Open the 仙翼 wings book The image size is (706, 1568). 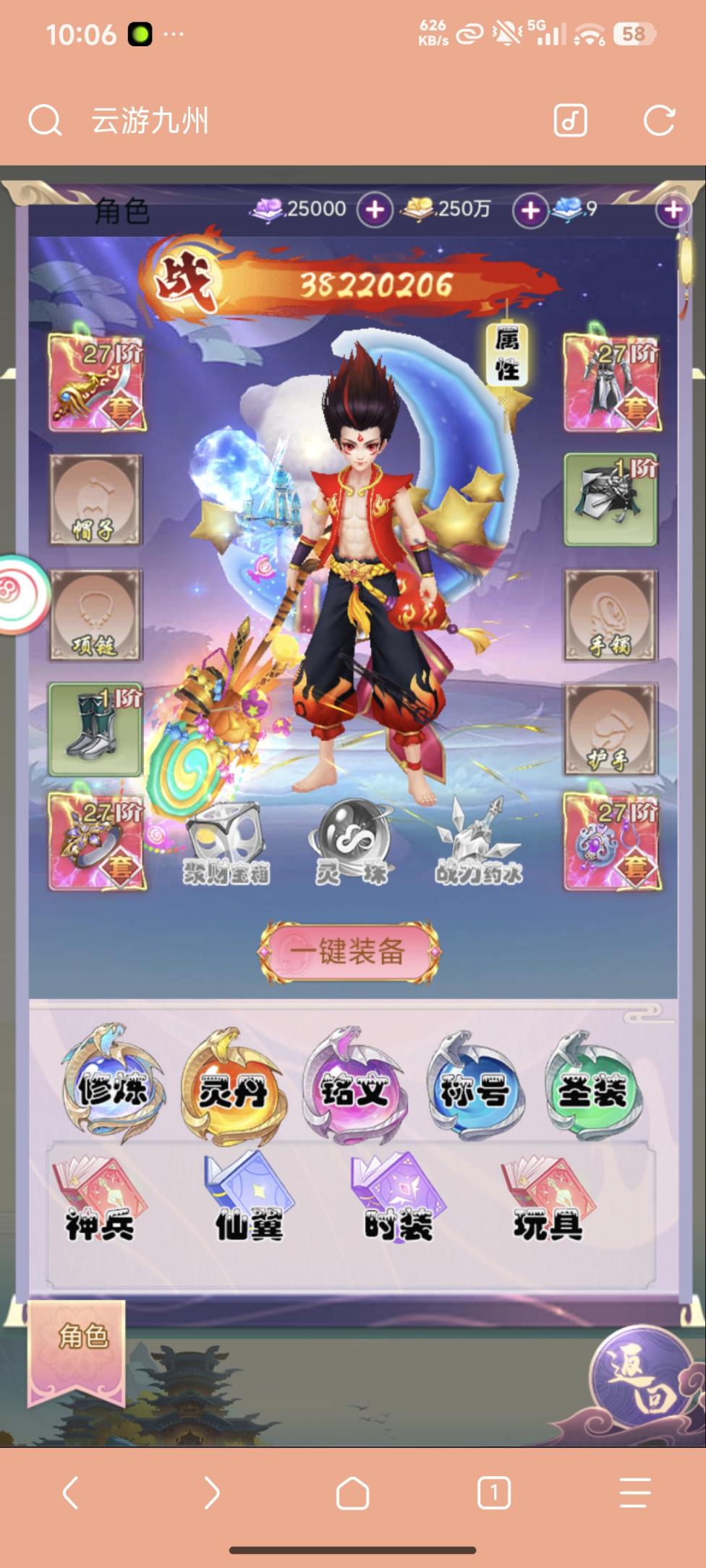249,1199
